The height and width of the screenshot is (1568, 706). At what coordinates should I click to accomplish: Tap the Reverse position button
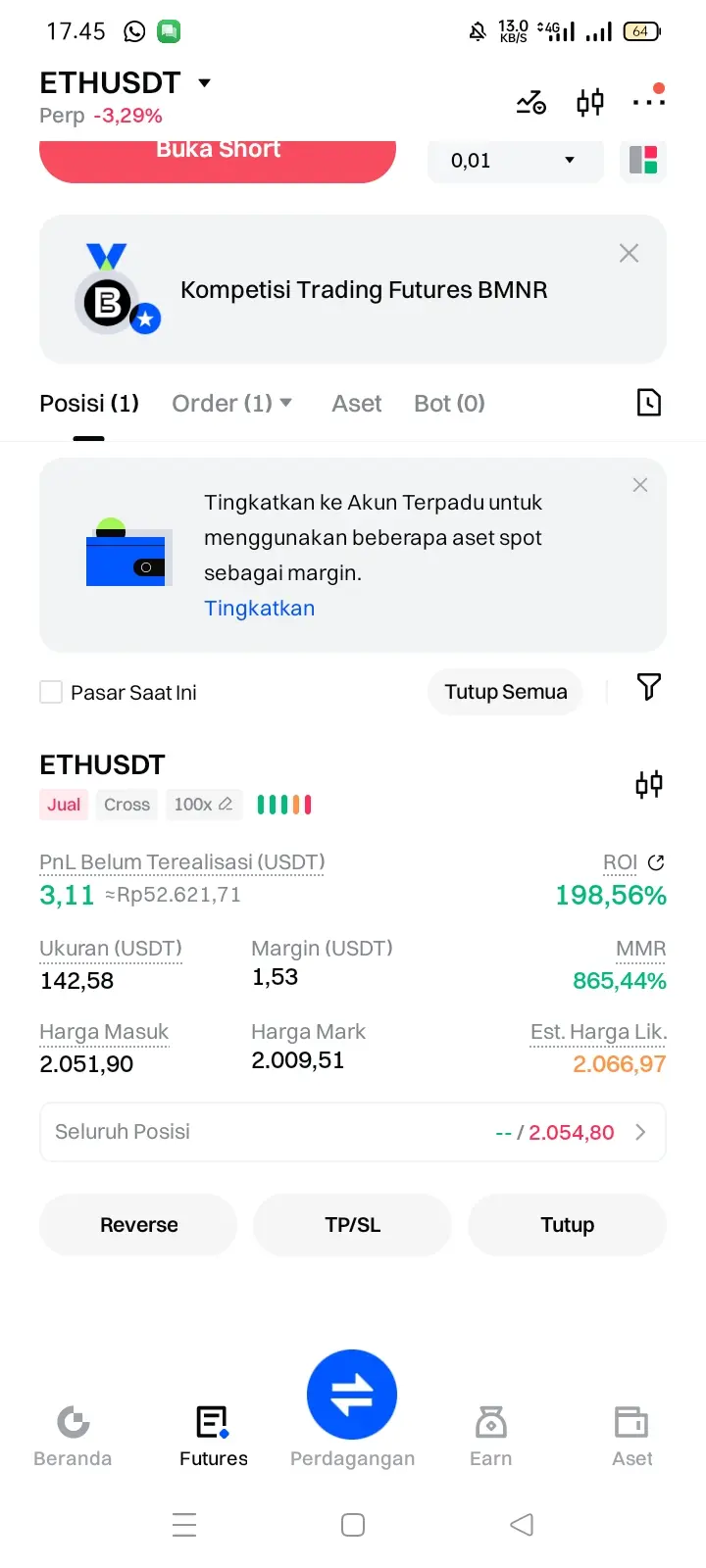139,1225
